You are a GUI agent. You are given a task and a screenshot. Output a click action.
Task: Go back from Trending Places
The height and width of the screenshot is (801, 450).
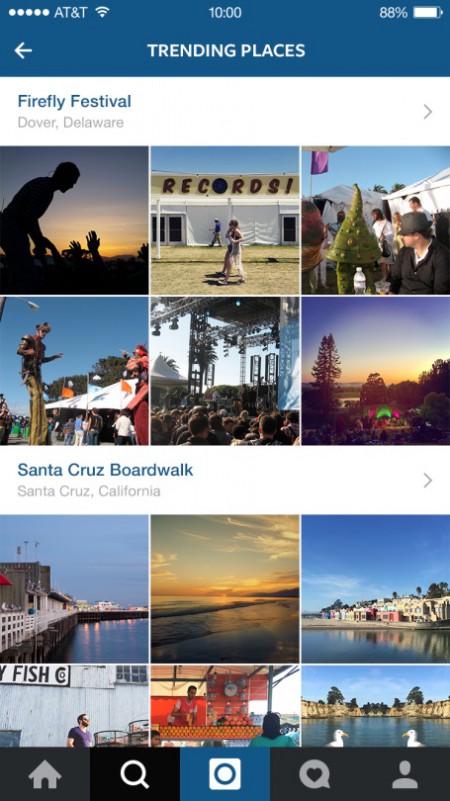[23, 51]
